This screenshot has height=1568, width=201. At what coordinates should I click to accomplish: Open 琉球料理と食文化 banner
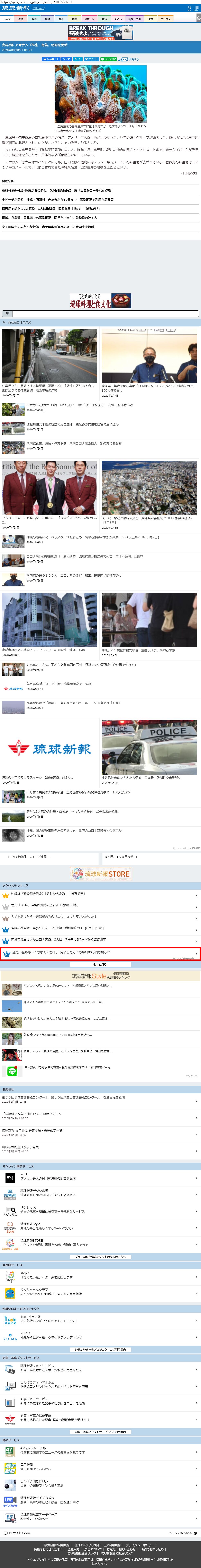click(100, 301)
